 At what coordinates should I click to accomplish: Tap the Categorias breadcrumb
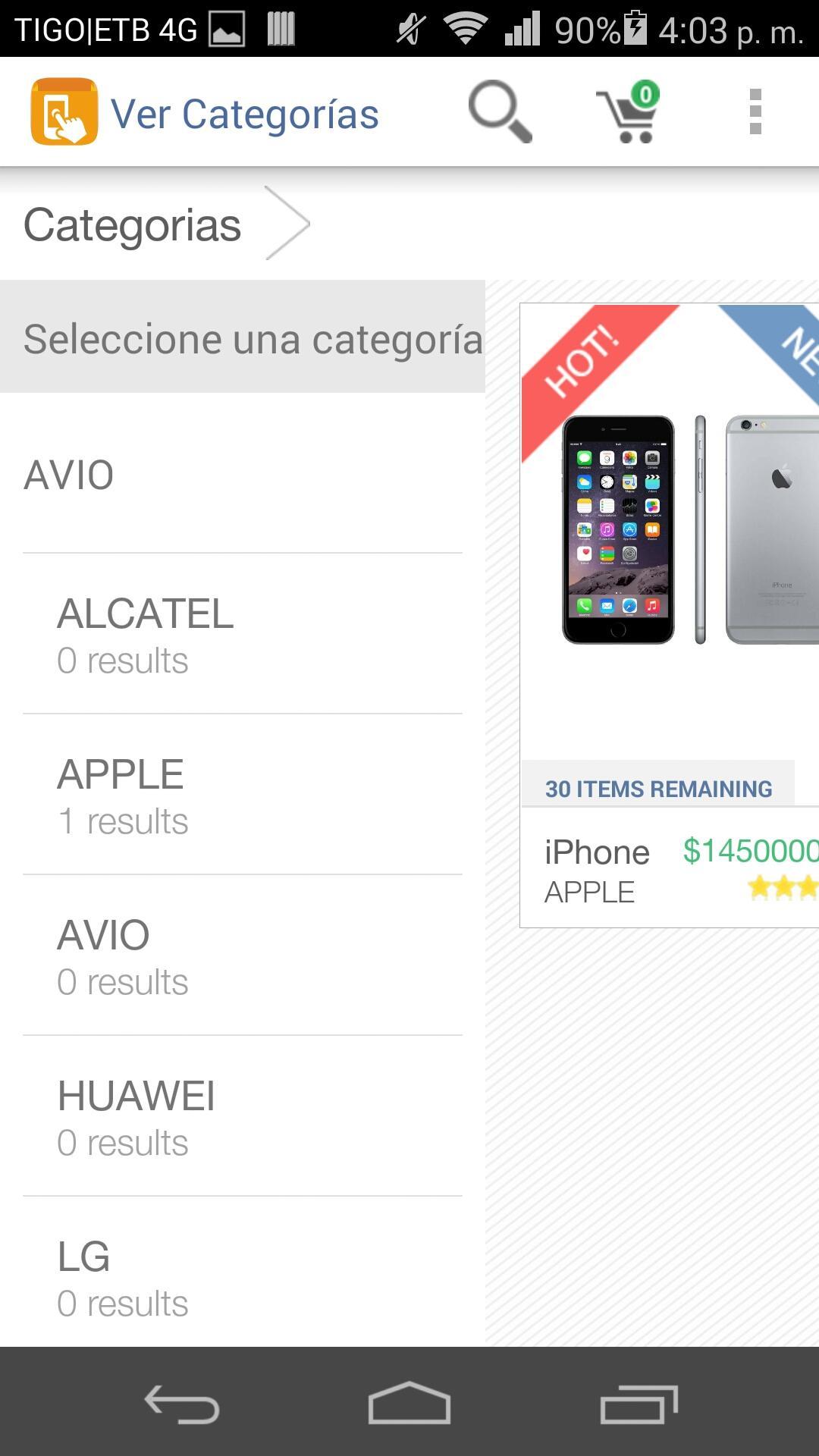click(133, 225)
